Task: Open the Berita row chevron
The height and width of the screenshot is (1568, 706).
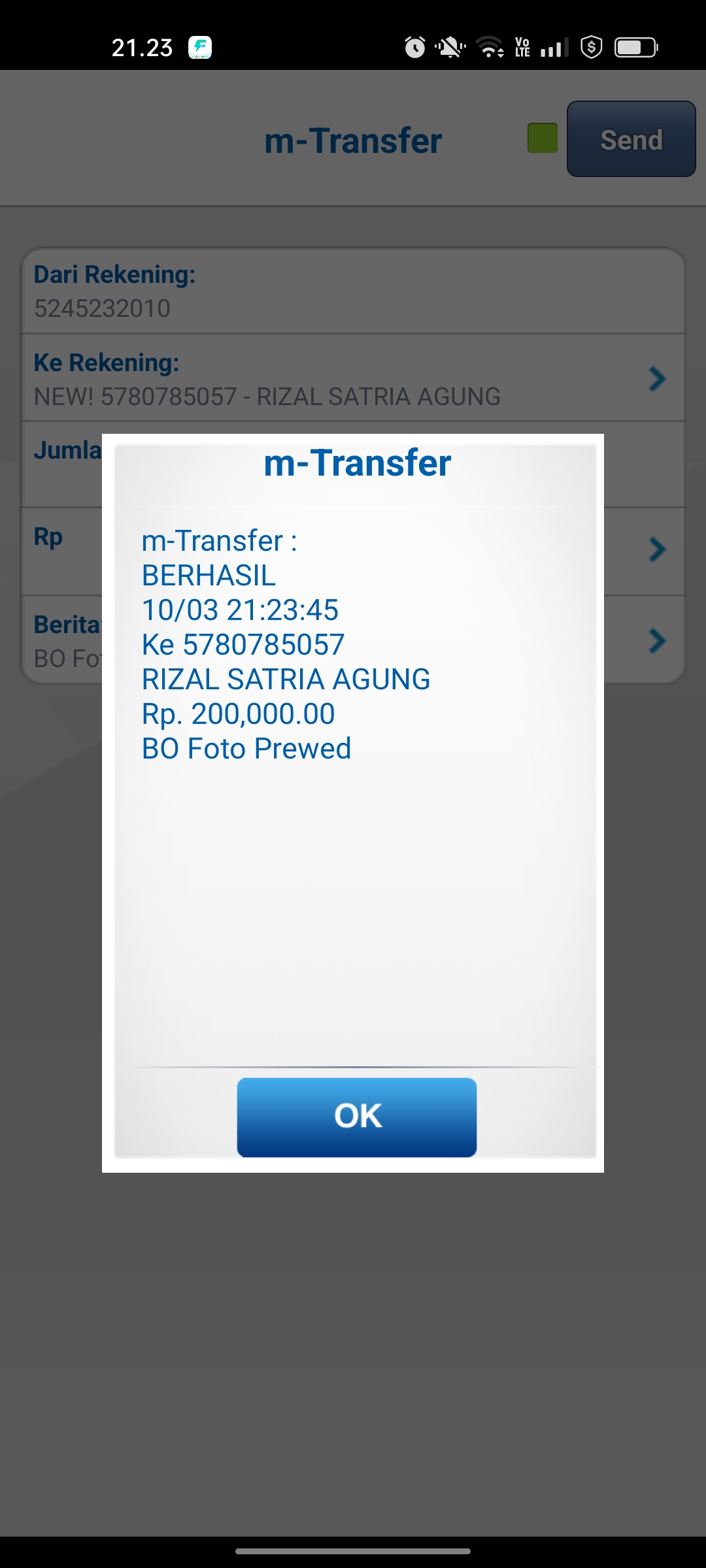Action: (657, 641)
